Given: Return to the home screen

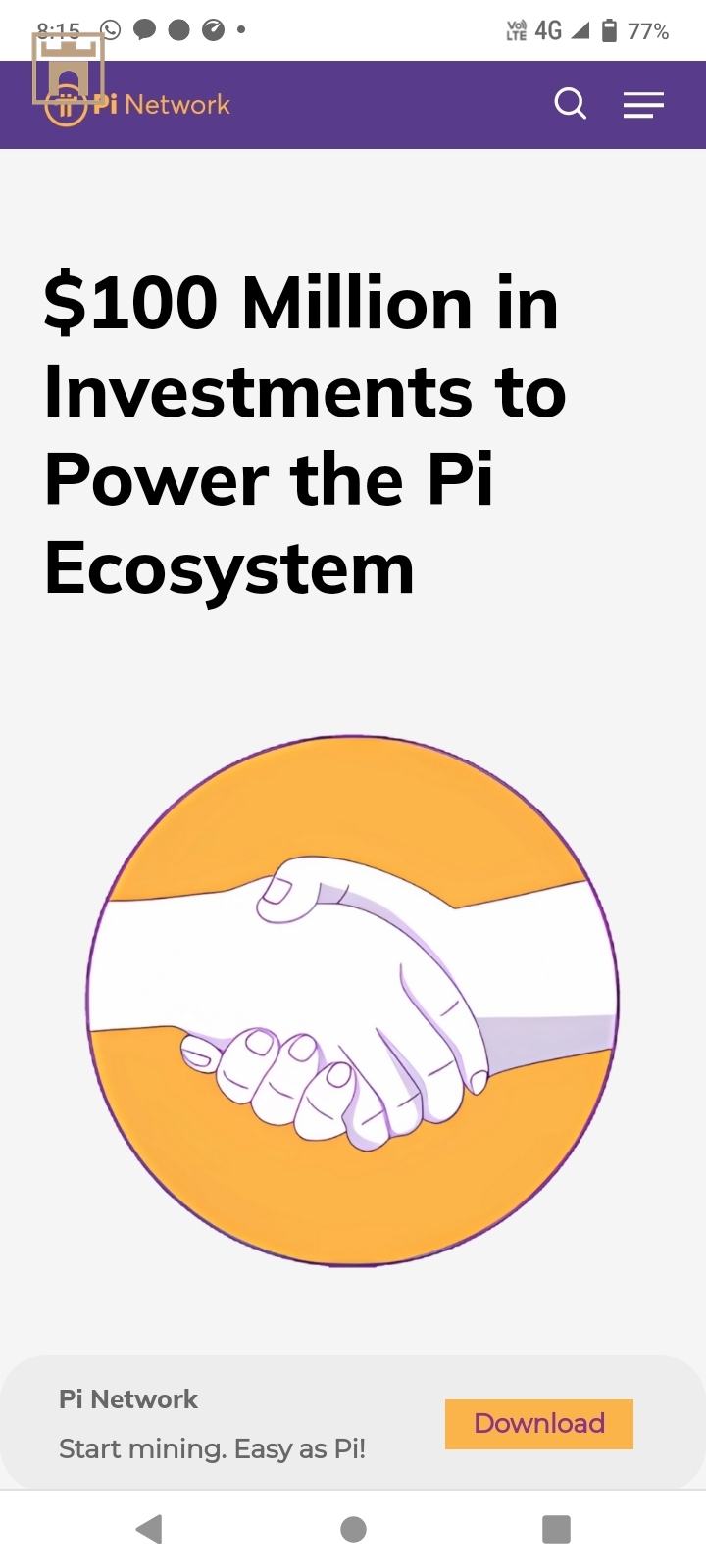Looking at the screenshot, I should pyautogui.click(x=353, y=1529).
